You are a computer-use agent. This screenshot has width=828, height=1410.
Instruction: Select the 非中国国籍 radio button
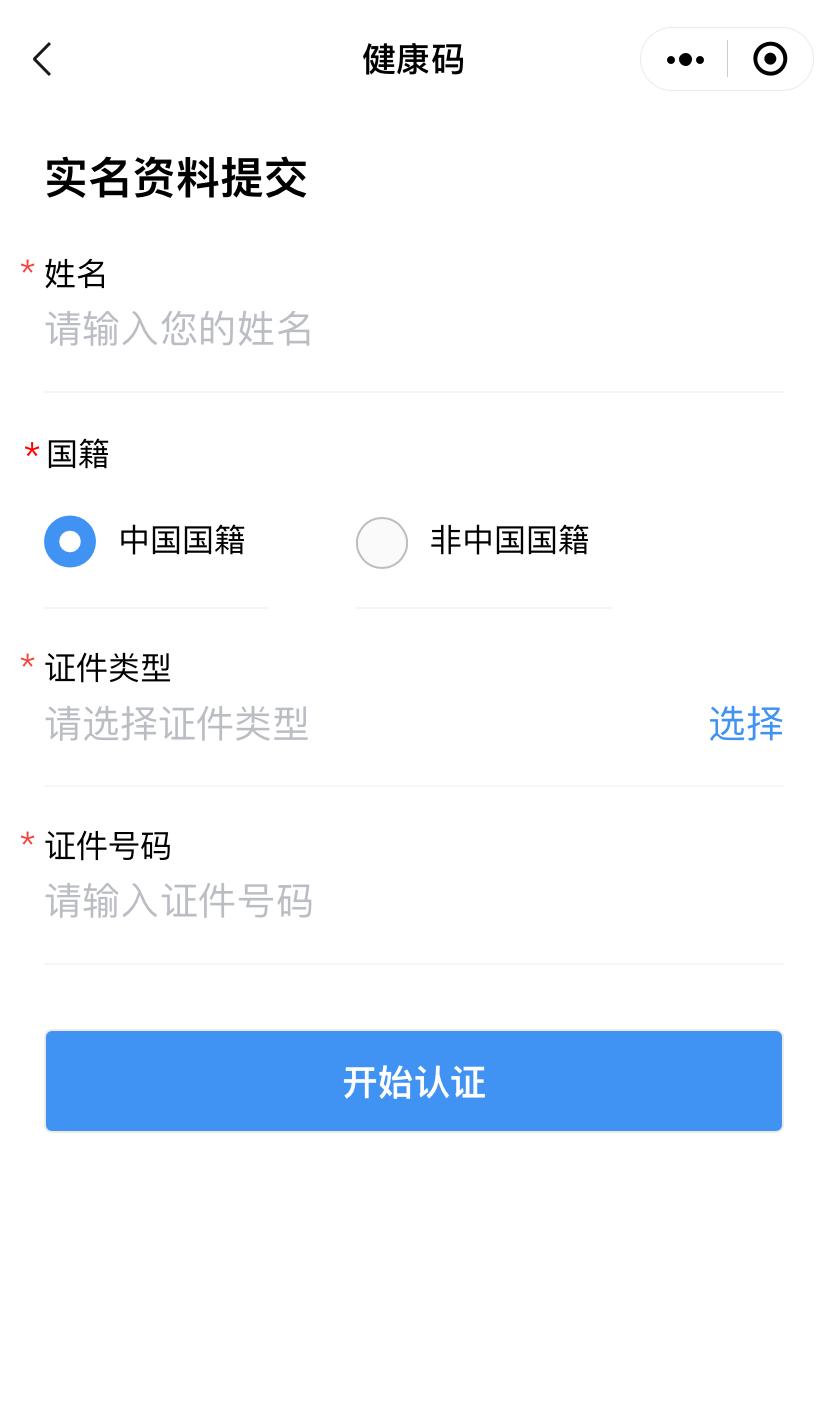click(382, 541)
